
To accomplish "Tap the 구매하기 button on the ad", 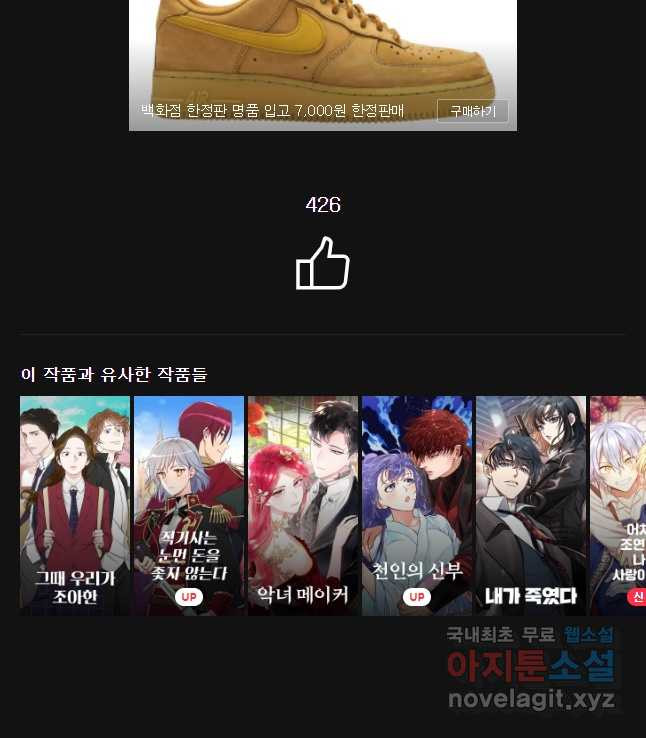I will (x=472, y=111).
